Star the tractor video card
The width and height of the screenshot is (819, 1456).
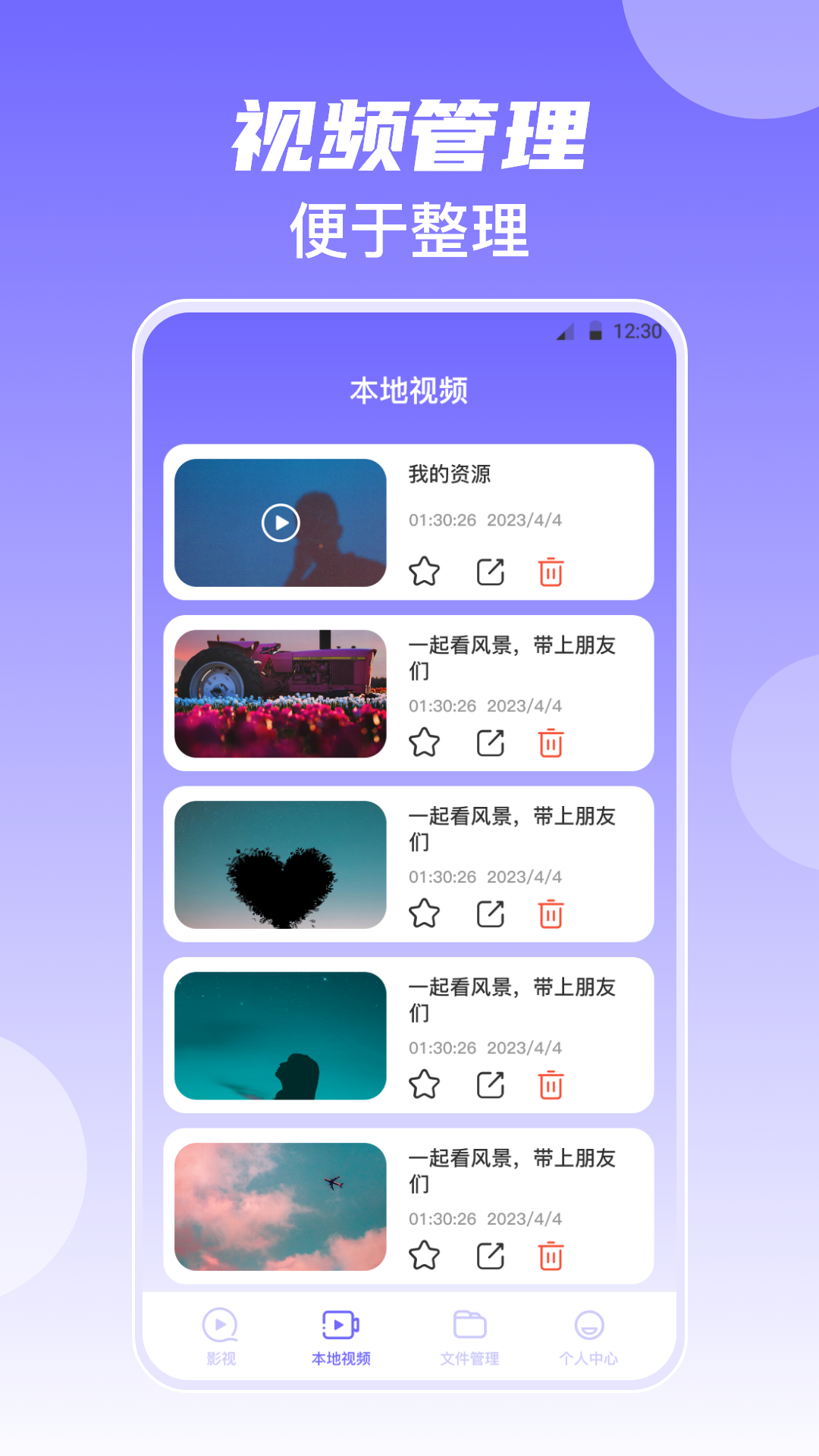coord(425,745)
